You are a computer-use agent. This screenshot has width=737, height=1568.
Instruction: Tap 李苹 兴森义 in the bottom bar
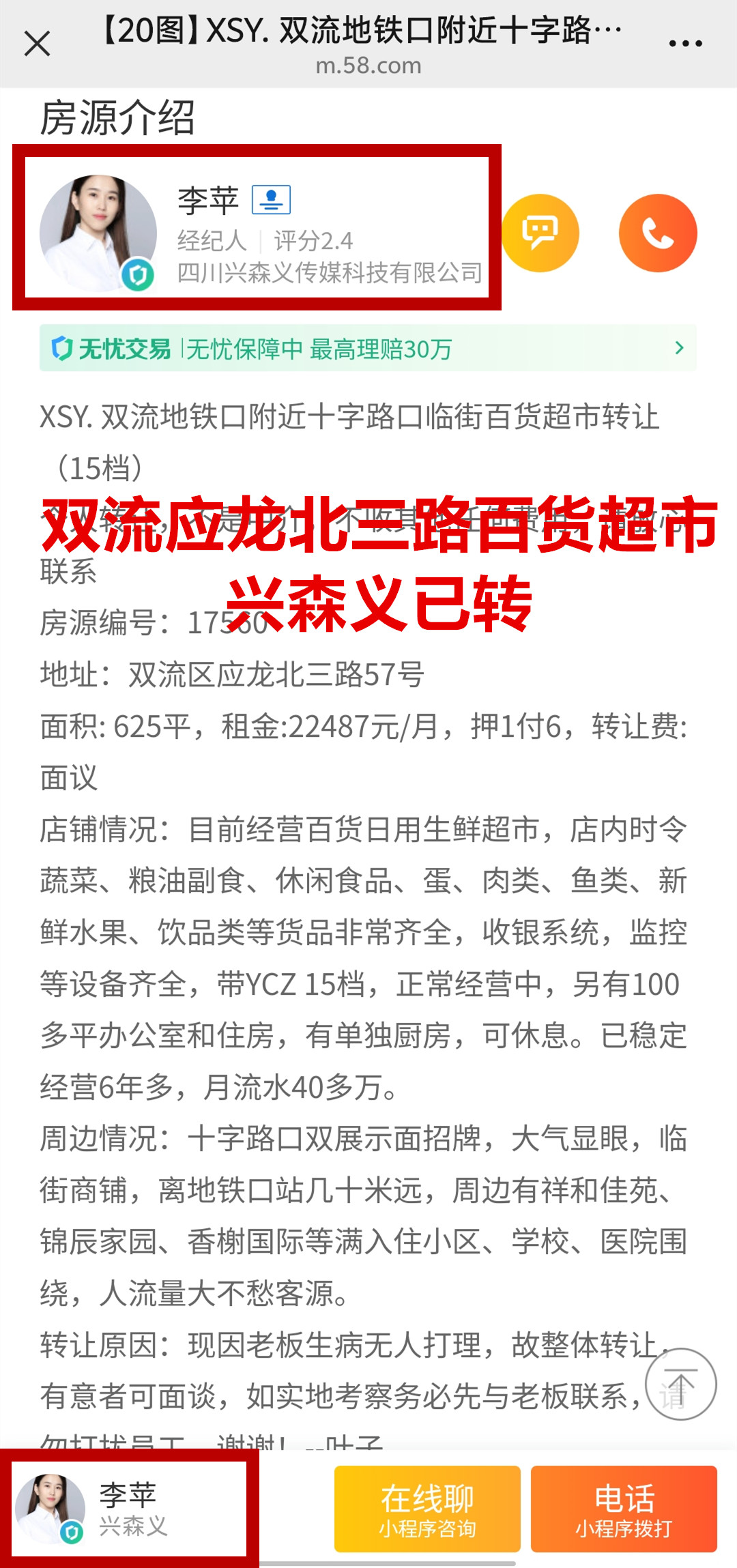(129, 1509)
